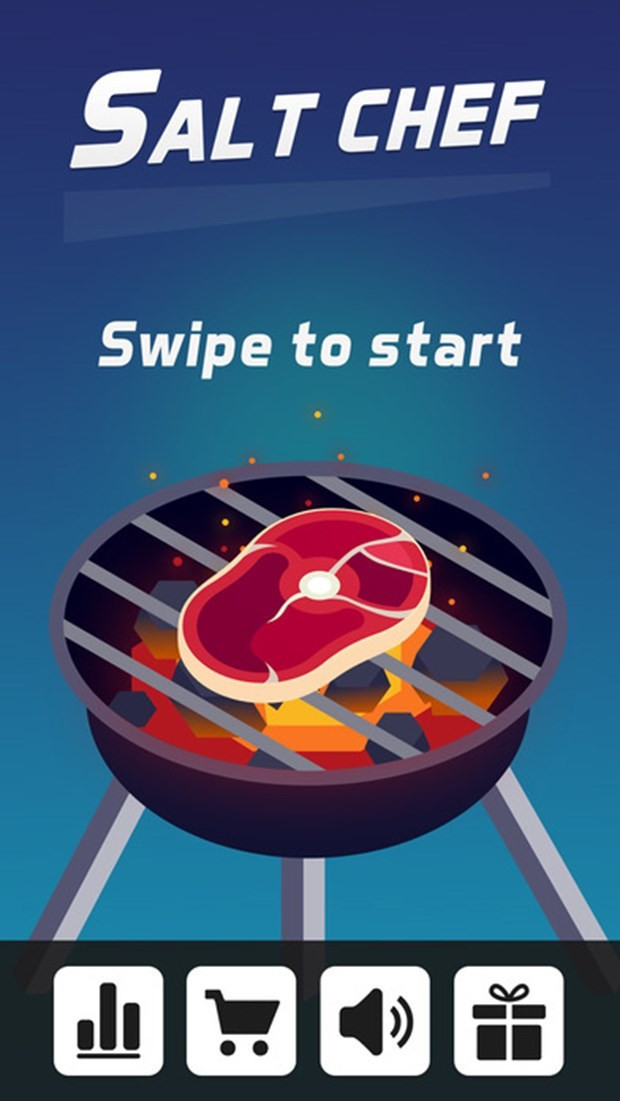Open the gift box reward
This screenshot has height=1101, width=620.
click(509, 1020)
